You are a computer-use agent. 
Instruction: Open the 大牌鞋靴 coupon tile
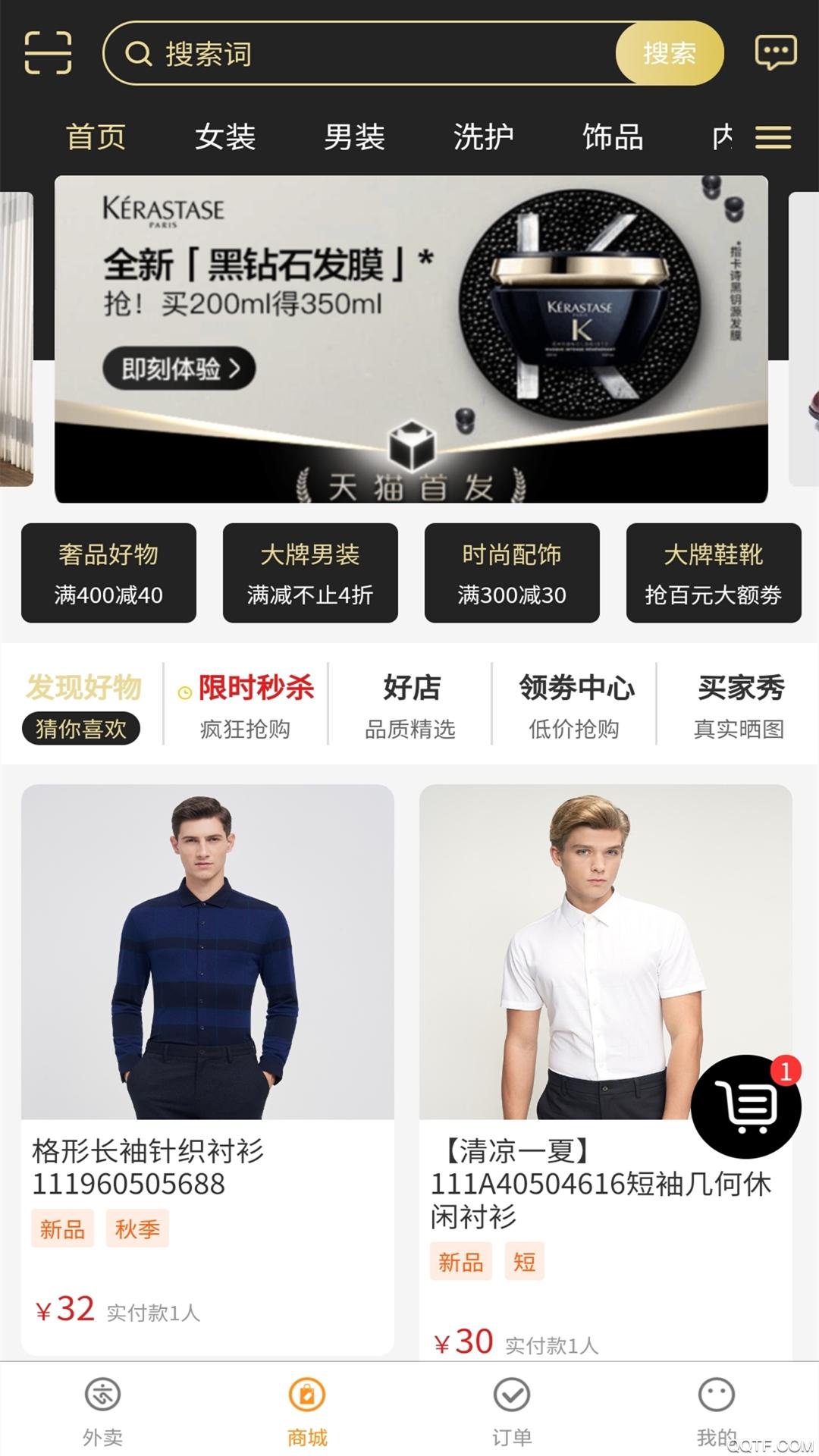tap(714, 573)
